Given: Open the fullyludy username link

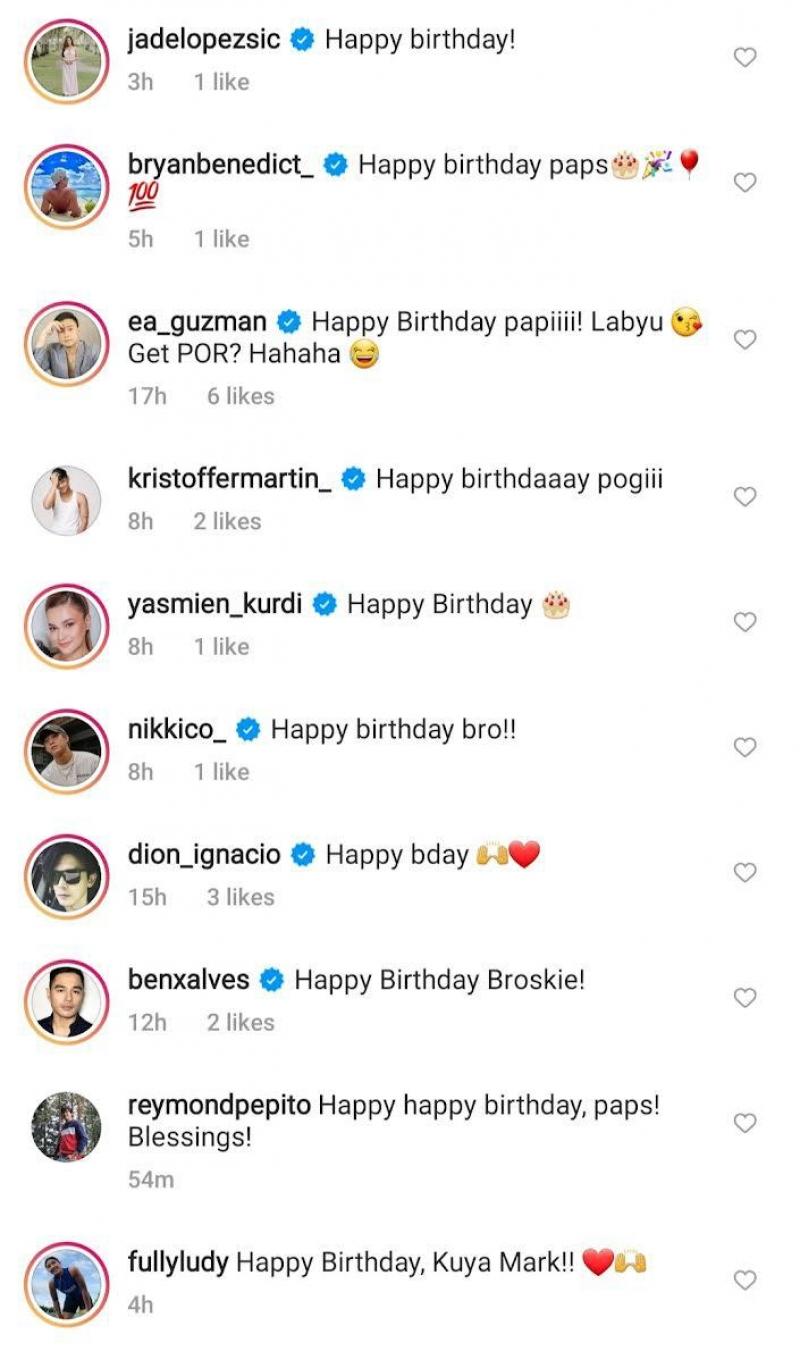Looking at the screenshot, I should pos(179,1262).
